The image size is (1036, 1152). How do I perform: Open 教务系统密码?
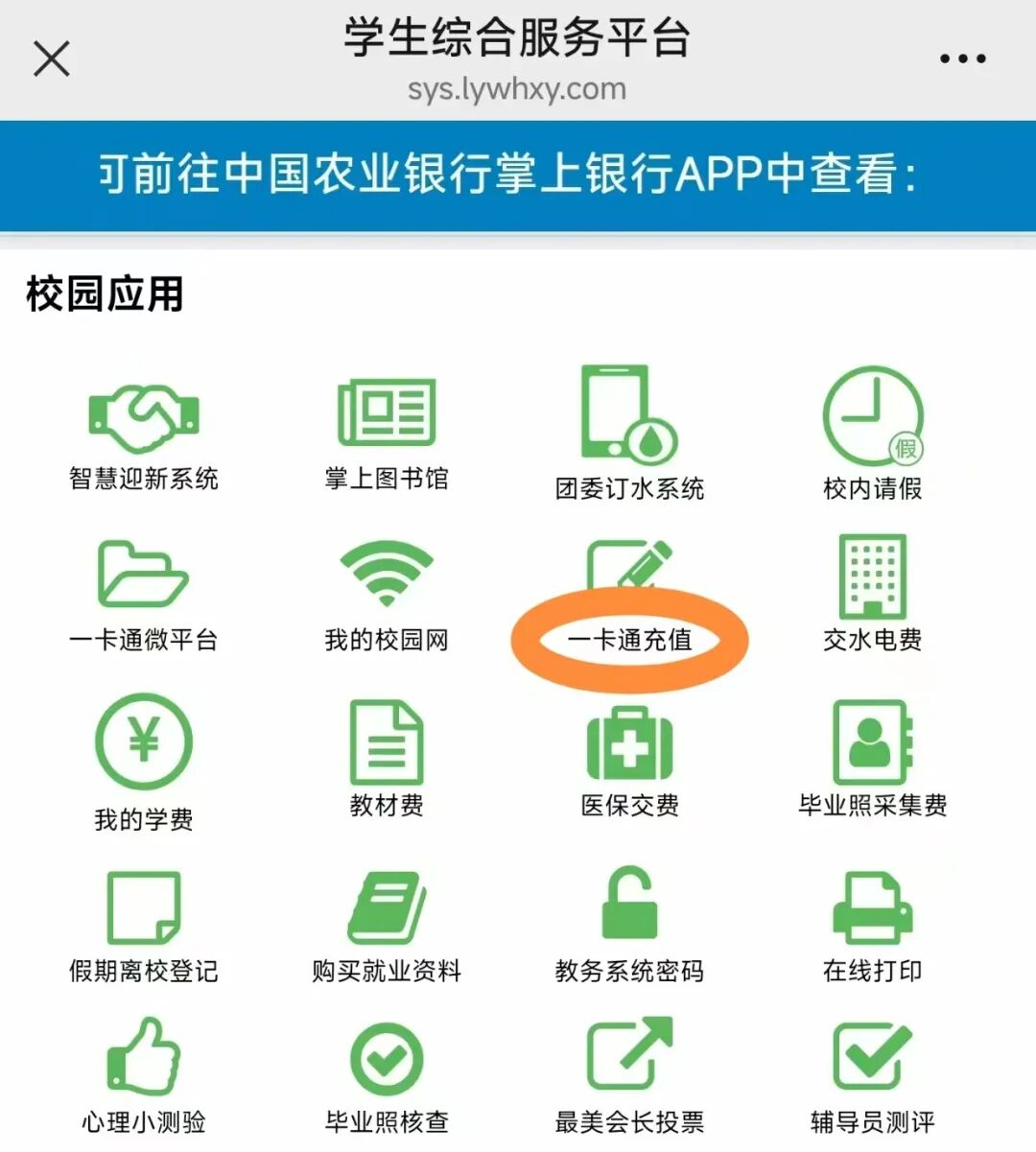(629, 924)
